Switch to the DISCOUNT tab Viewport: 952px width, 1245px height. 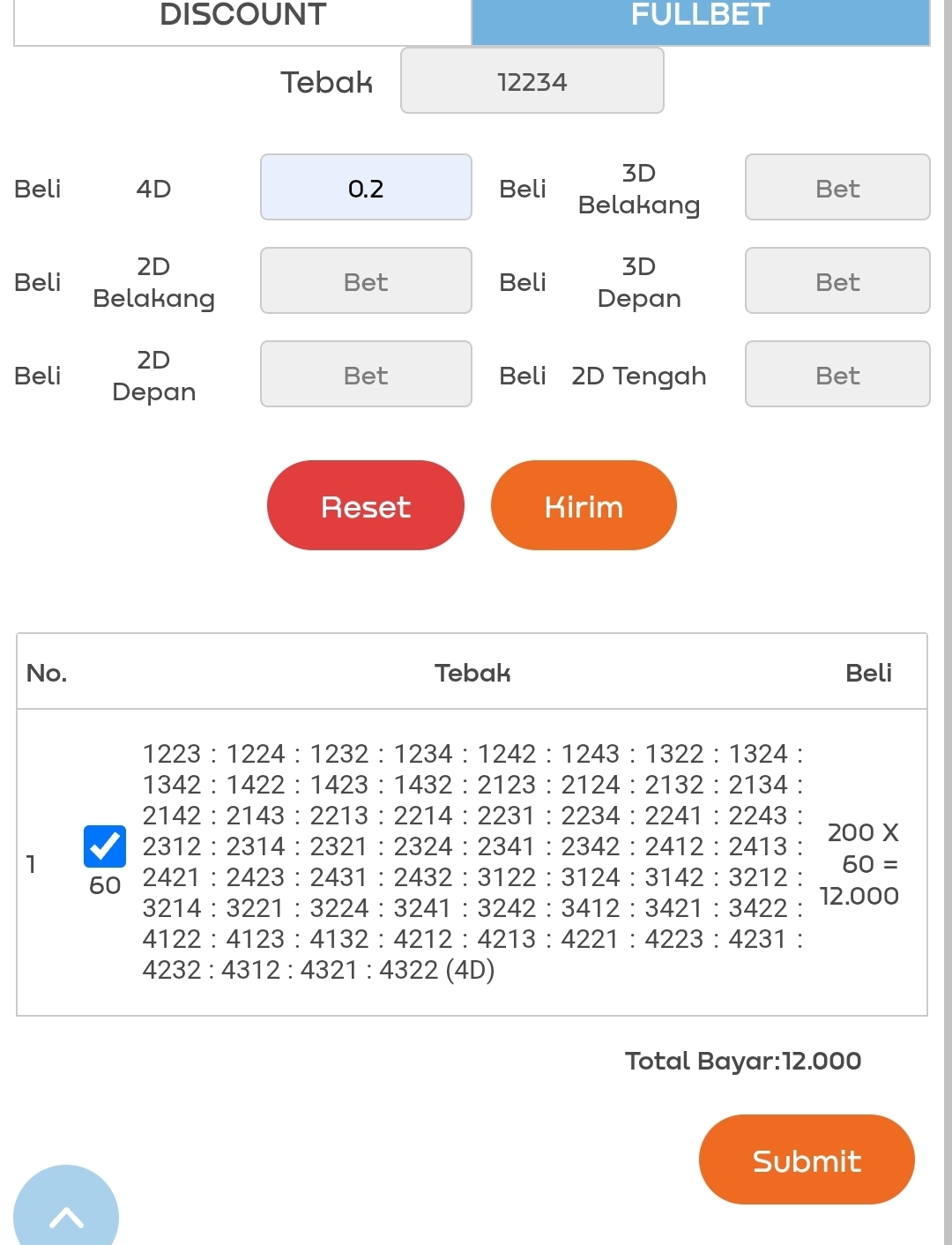point(242,18)
